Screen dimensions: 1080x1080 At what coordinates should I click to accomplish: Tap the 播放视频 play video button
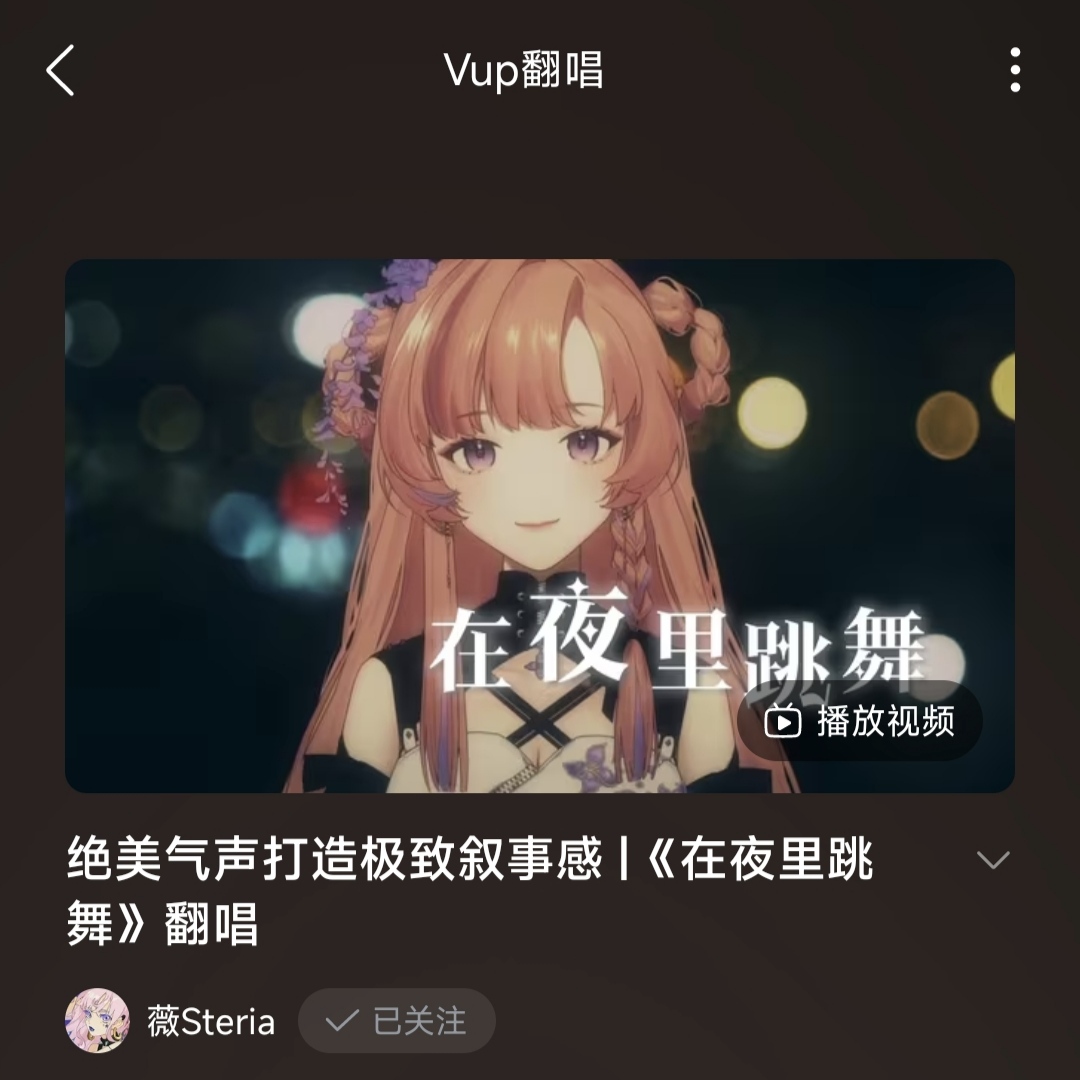click(860, 721)
